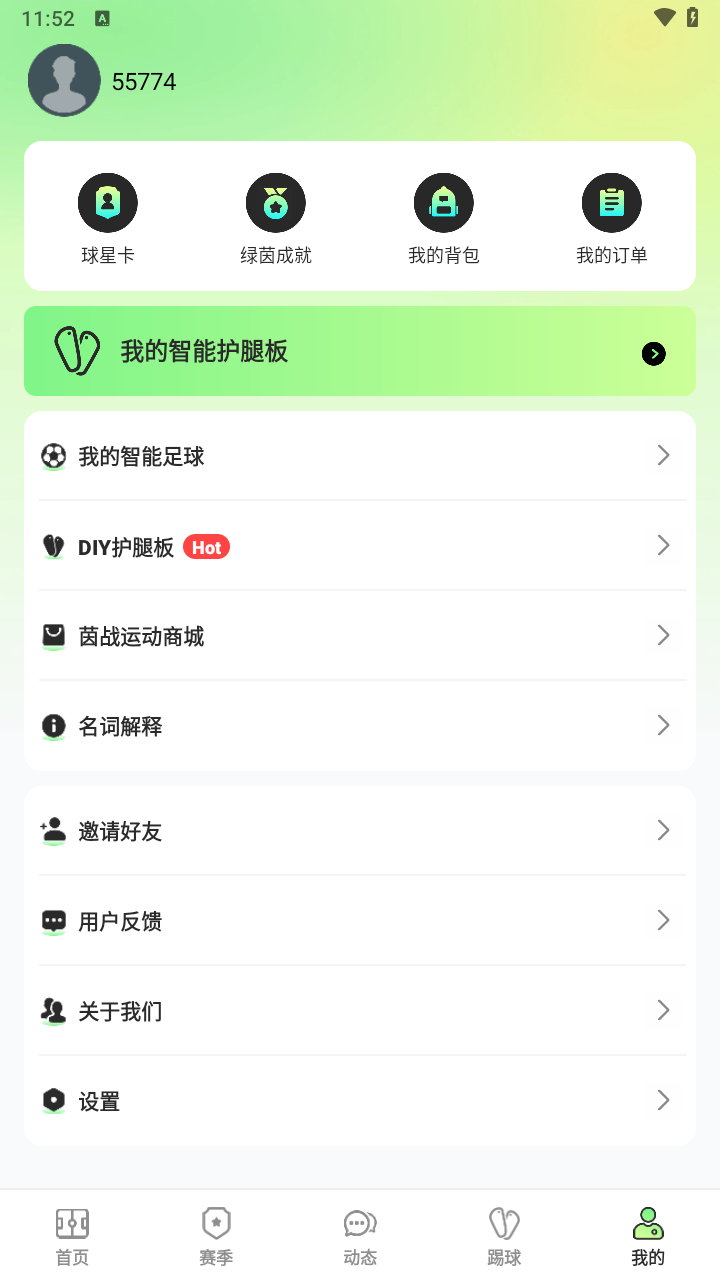Go to the 首页 home tab
Viewport: 720px width, 1280px height.
(71, 1233)
